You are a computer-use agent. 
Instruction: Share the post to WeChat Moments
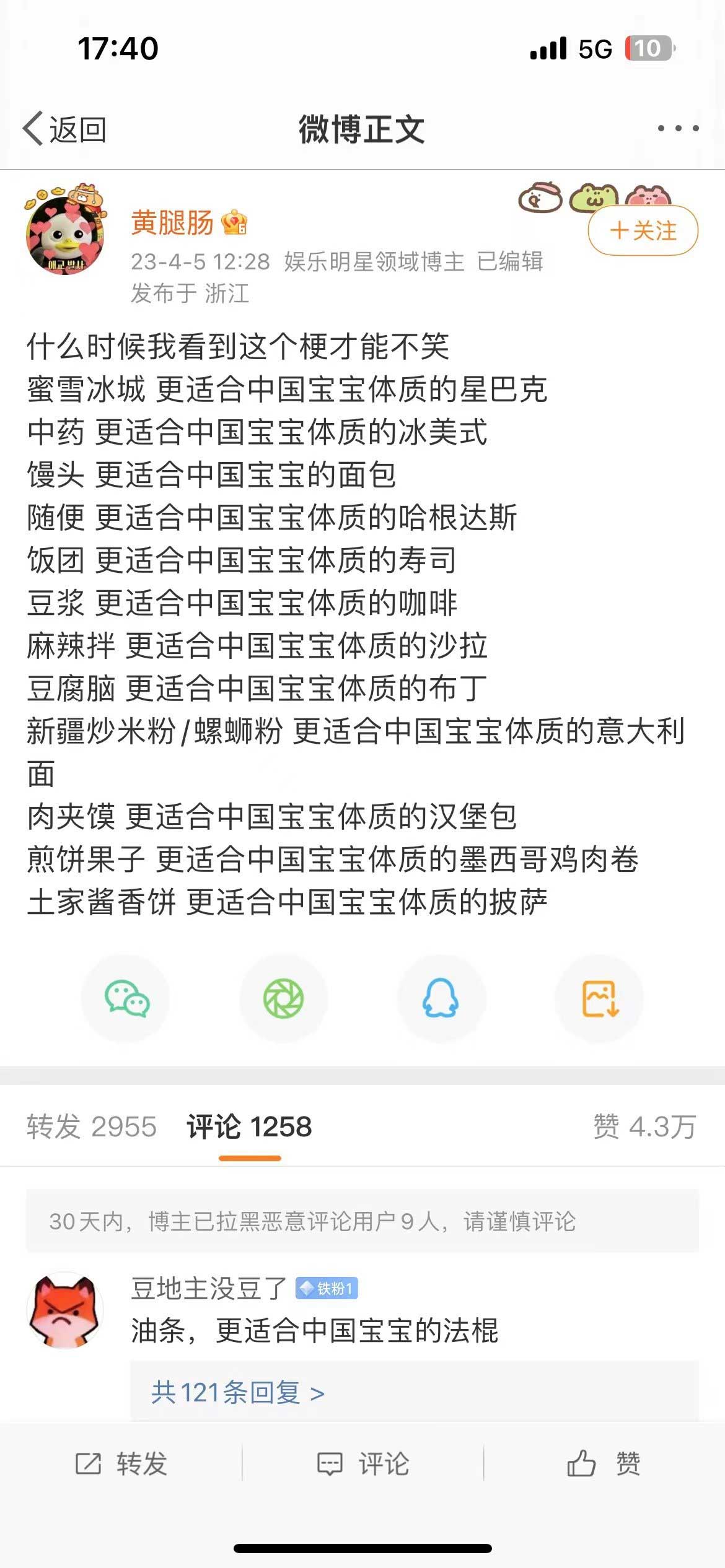(284, 998)
